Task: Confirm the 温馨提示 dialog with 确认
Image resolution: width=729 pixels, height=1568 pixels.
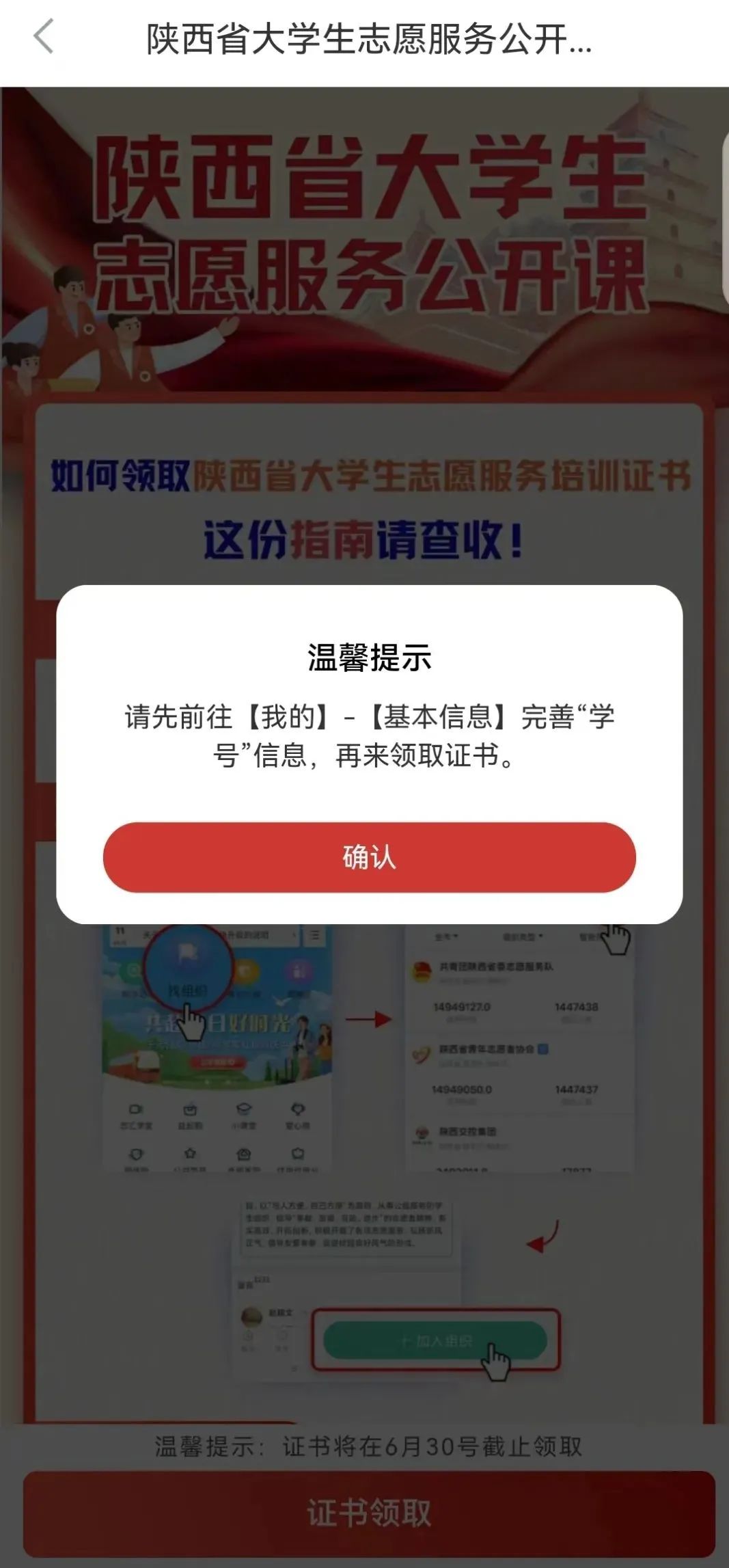Action: (369, 857)
